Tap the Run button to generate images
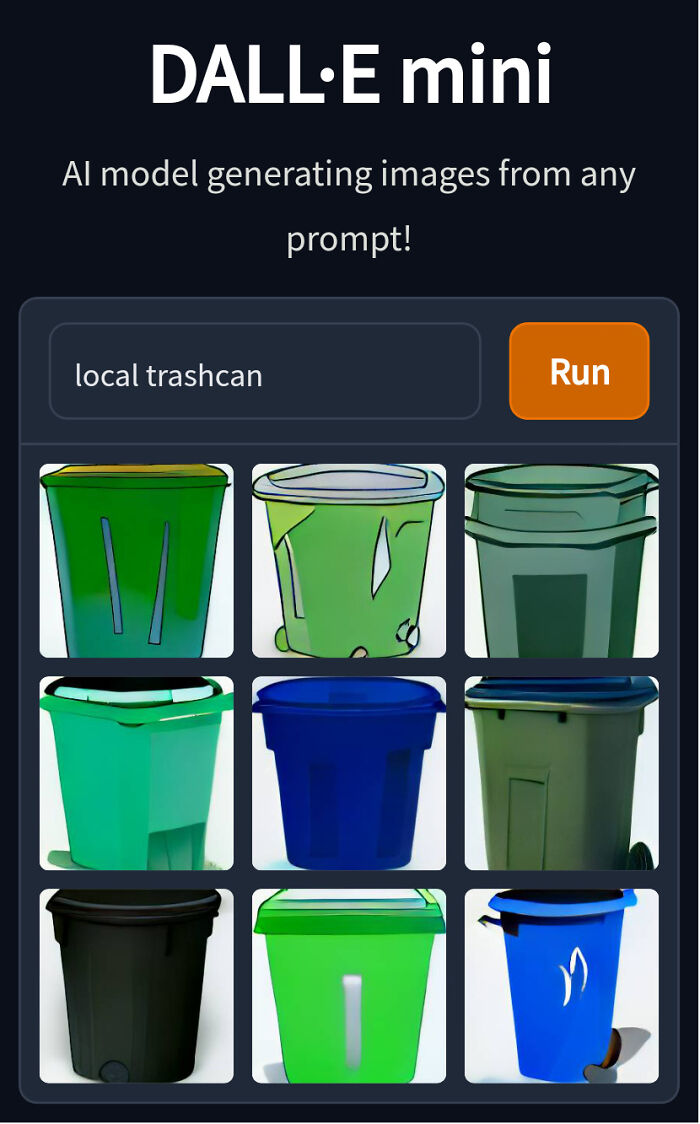This screenshot has height=1124, width=700. click(579, 371)
